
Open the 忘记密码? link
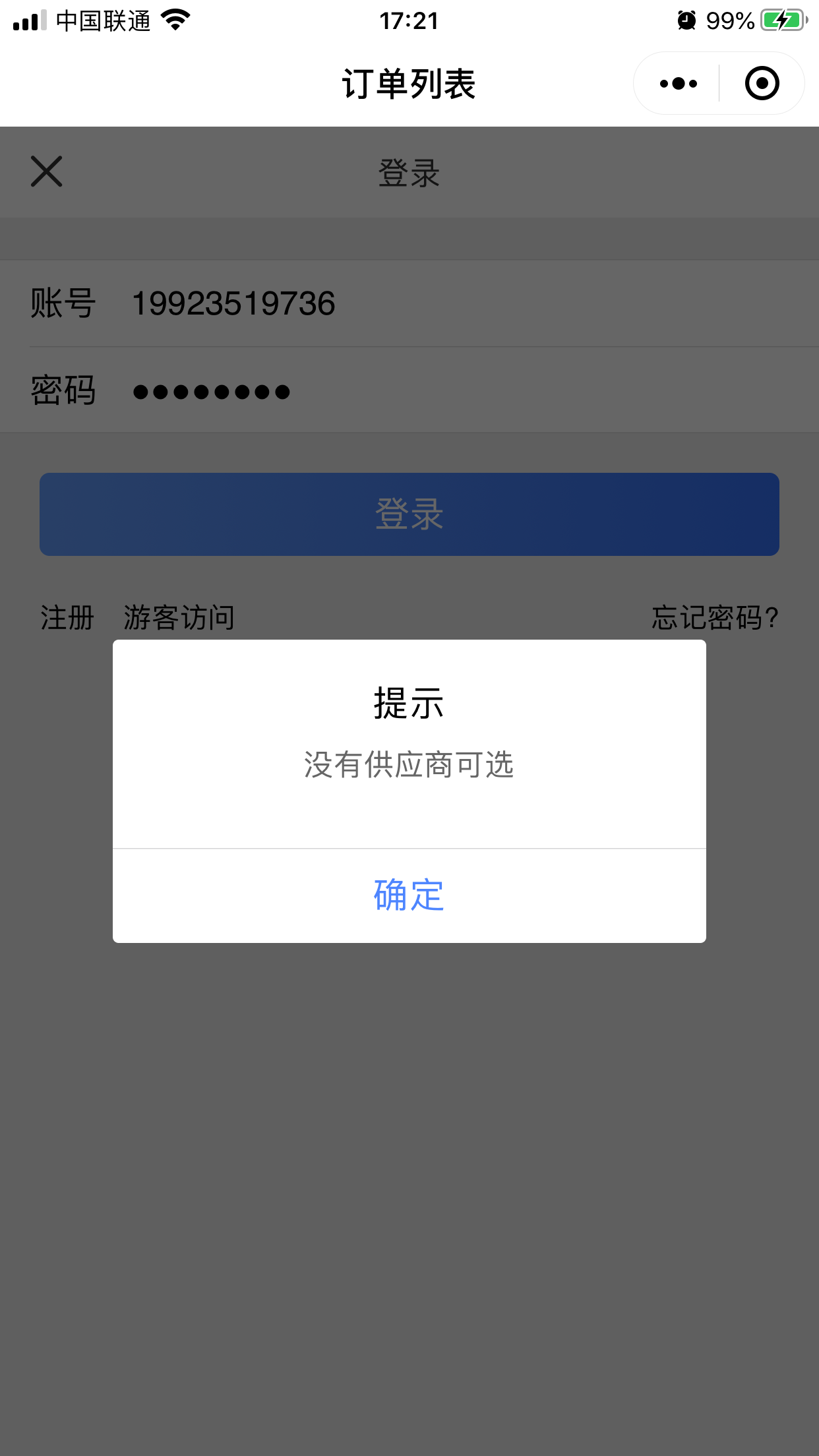715,618
